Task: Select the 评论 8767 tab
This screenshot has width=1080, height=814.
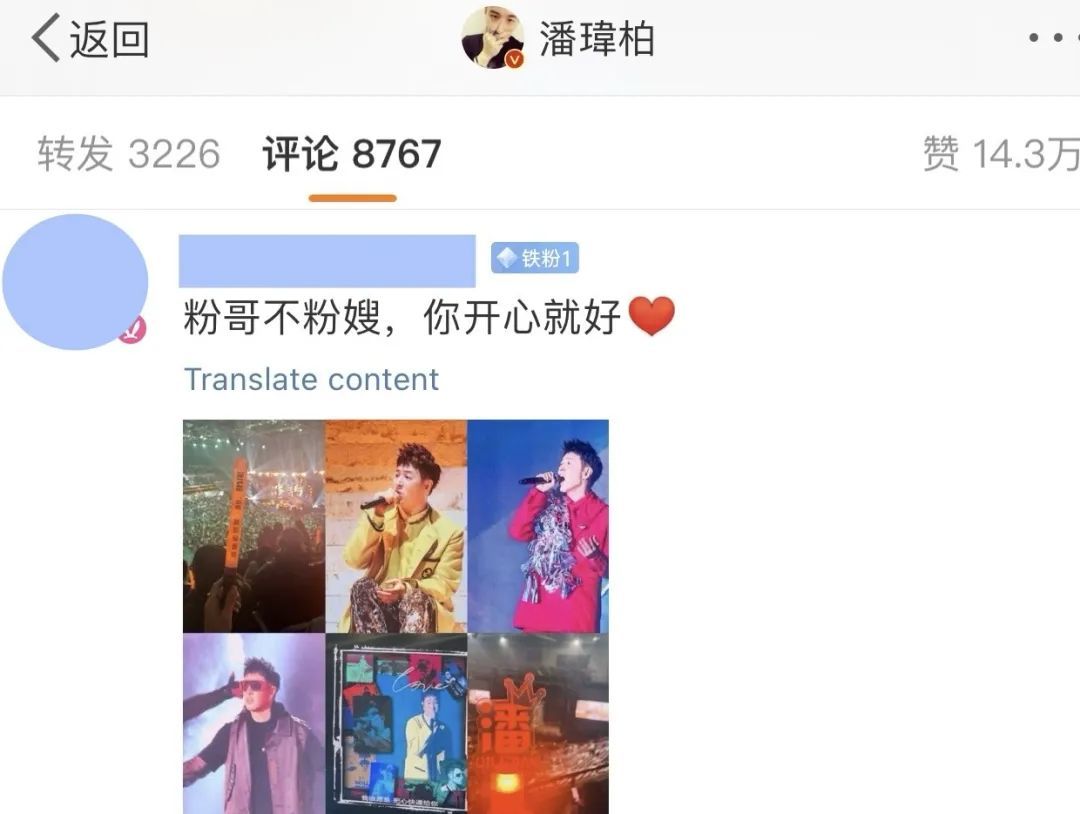Action: point(352,154)
